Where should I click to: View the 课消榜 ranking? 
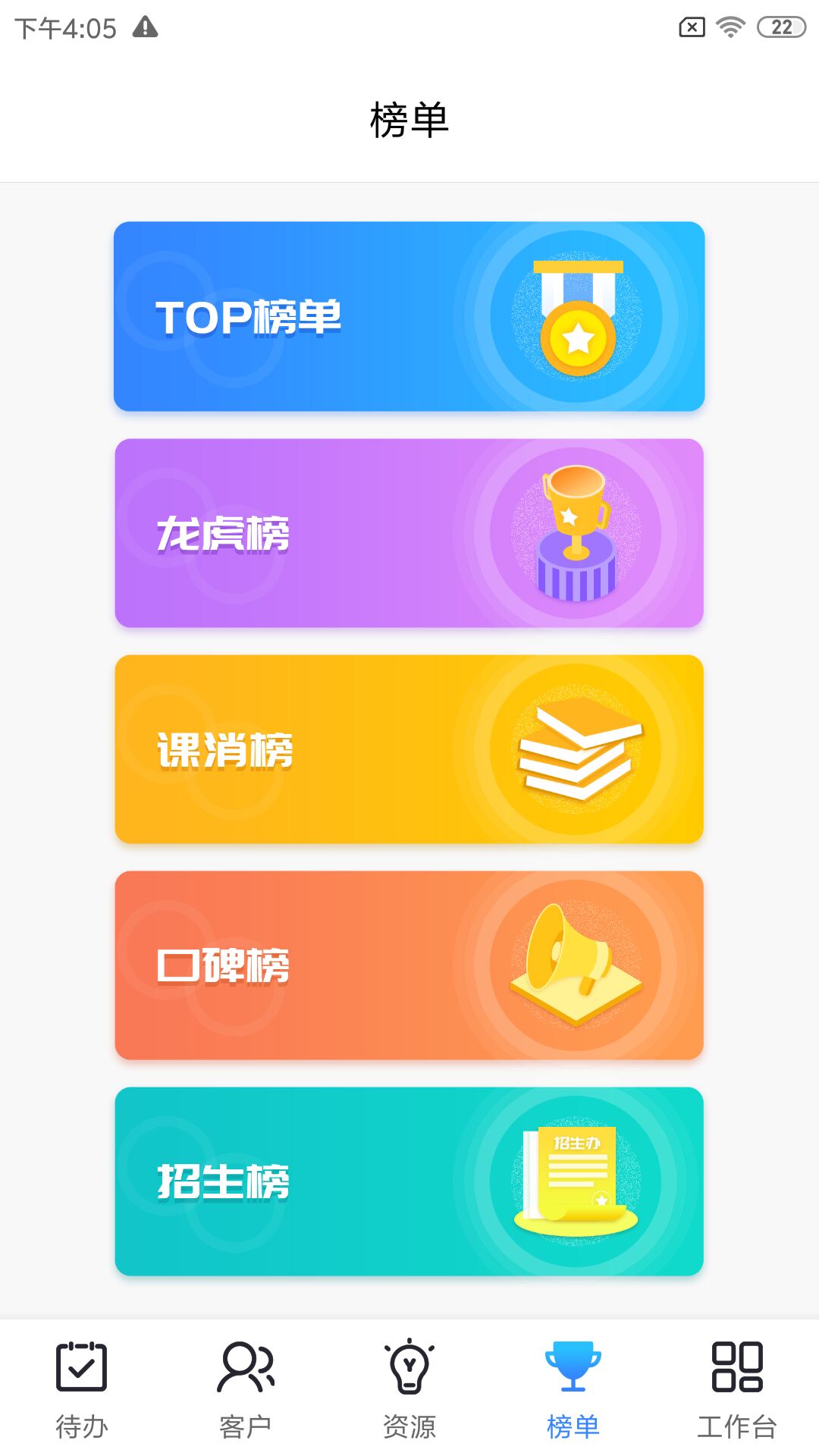tap(409, 749)
